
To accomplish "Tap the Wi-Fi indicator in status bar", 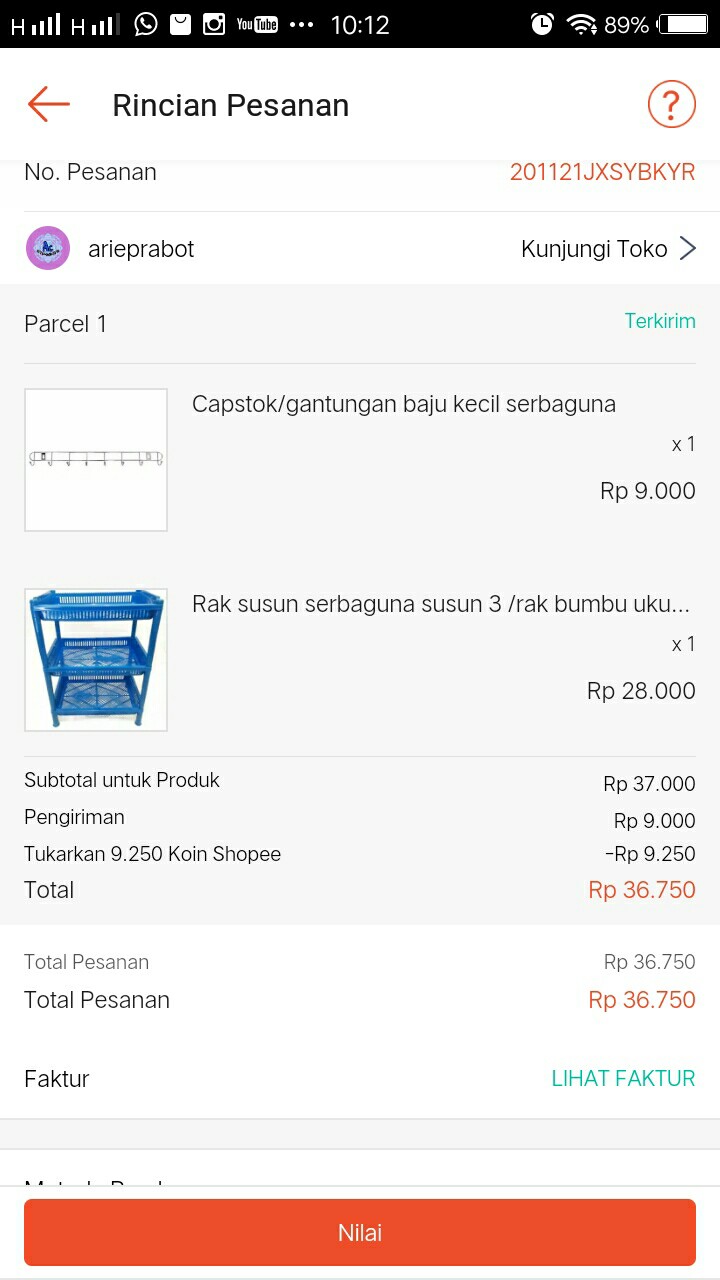I will (x=582, y=24).
